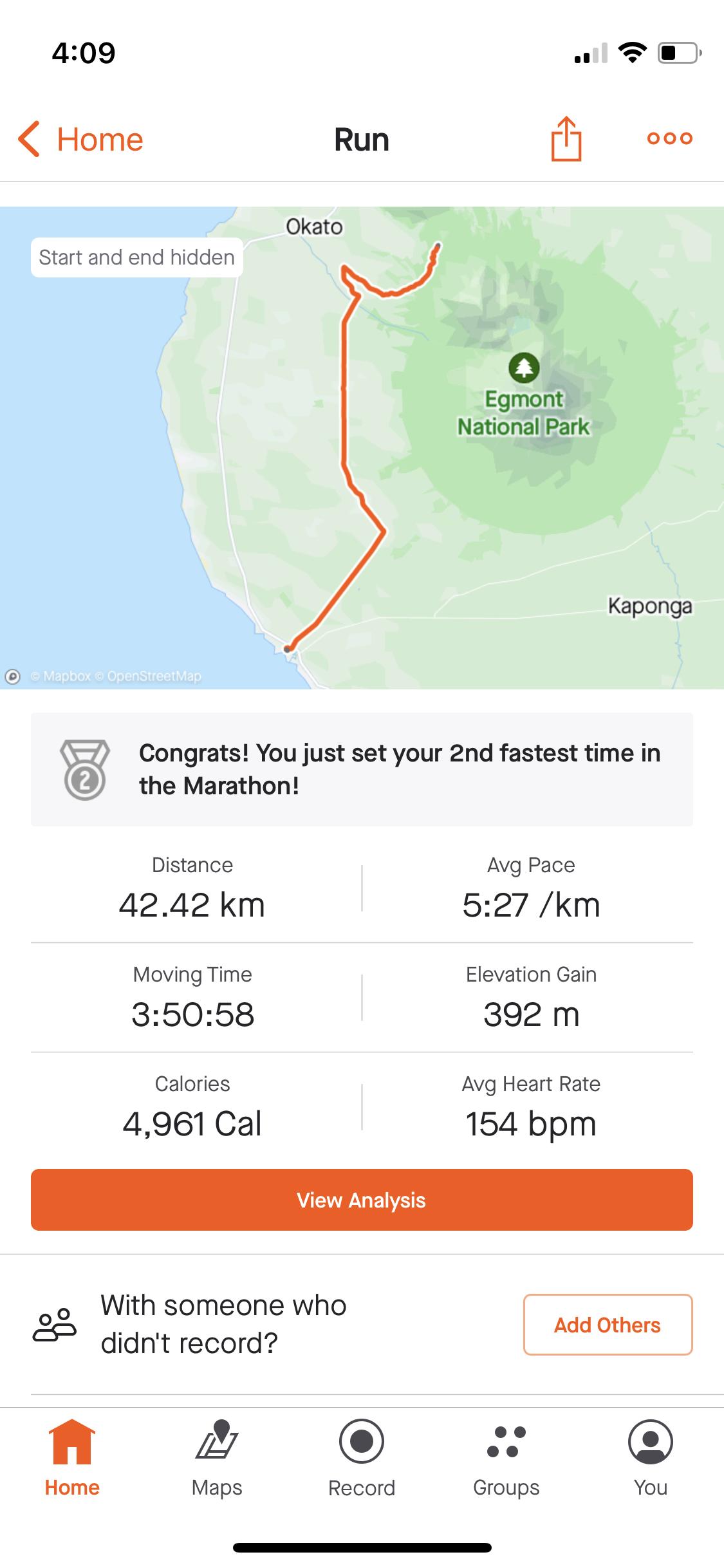Image resolution: width=724 pixels, height=1568 pixels.
Task: Select the Home tab in bottom bar
Action: tap(72, 1459)
